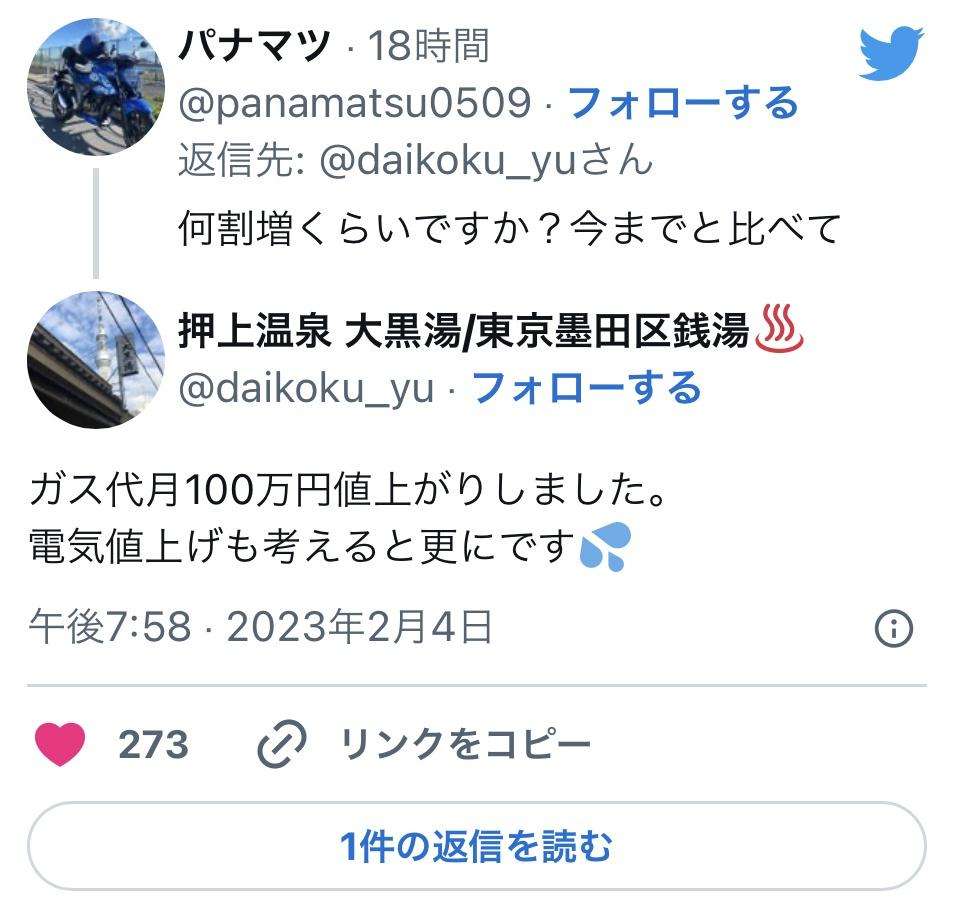Screen dimensions: 961x907
Task: Open the パナマツ account name
Action: point(255,46)
